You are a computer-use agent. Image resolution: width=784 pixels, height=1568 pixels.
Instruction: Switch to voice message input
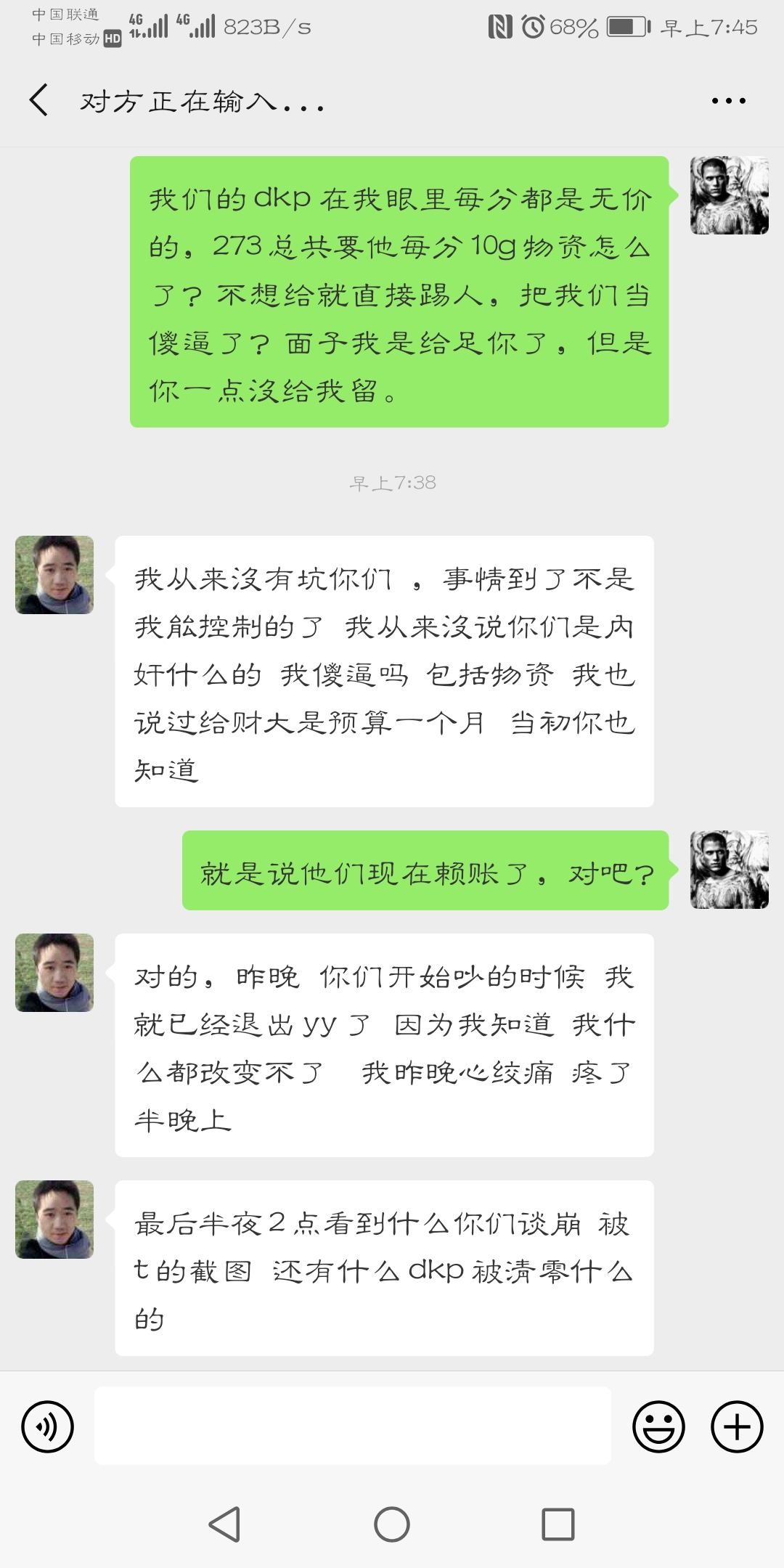point(48,1426)
